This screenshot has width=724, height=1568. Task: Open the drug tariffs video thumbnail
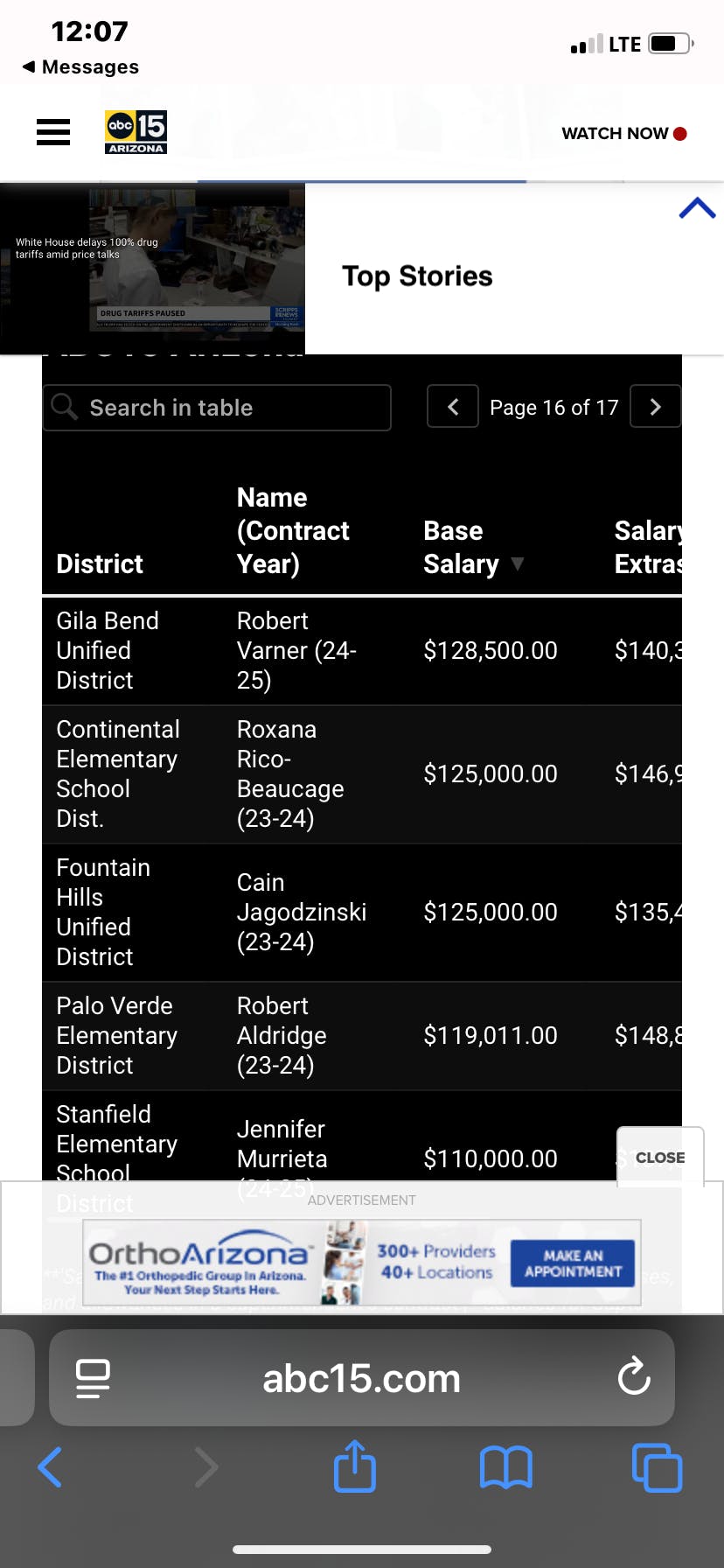tap(152, 269)
